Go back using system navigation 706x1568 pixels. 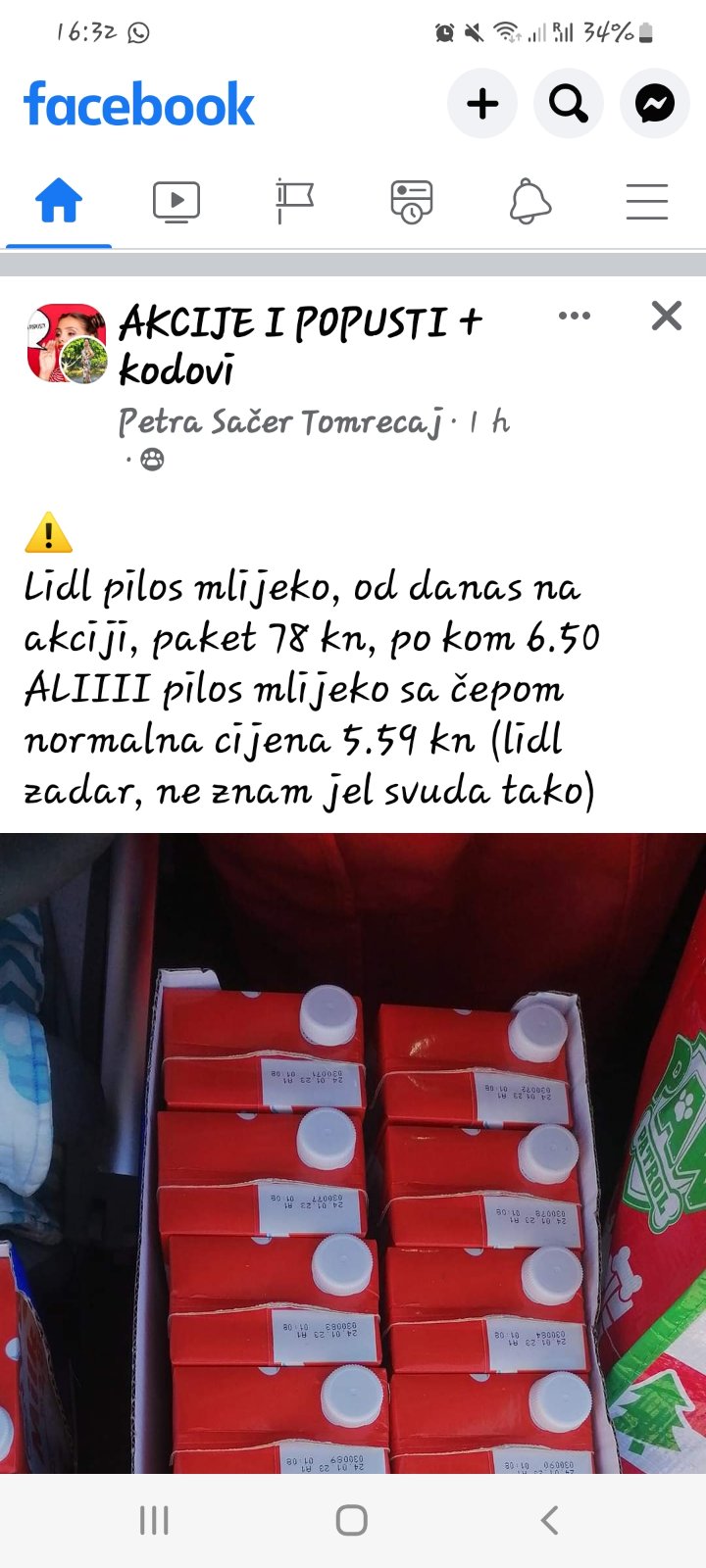tap(549, 1520)
